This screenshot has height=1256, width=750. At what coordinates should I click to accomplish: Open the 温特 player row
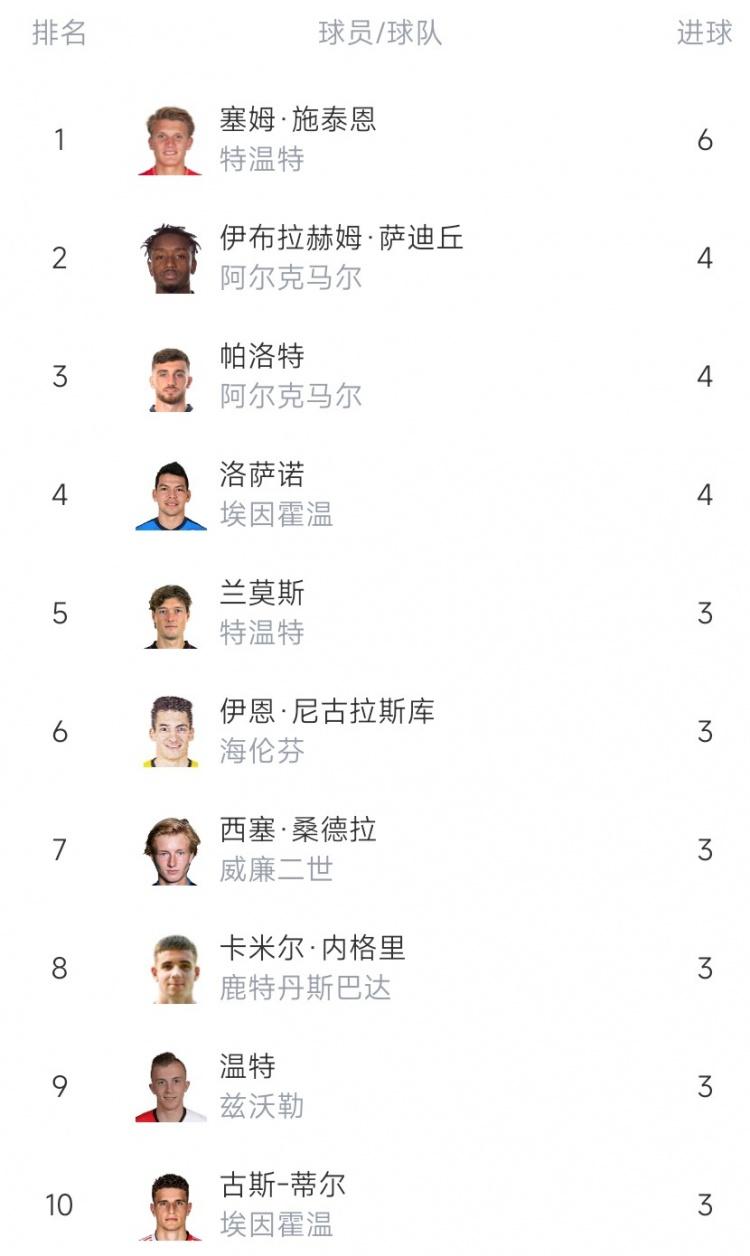(x=248, y=1067)
